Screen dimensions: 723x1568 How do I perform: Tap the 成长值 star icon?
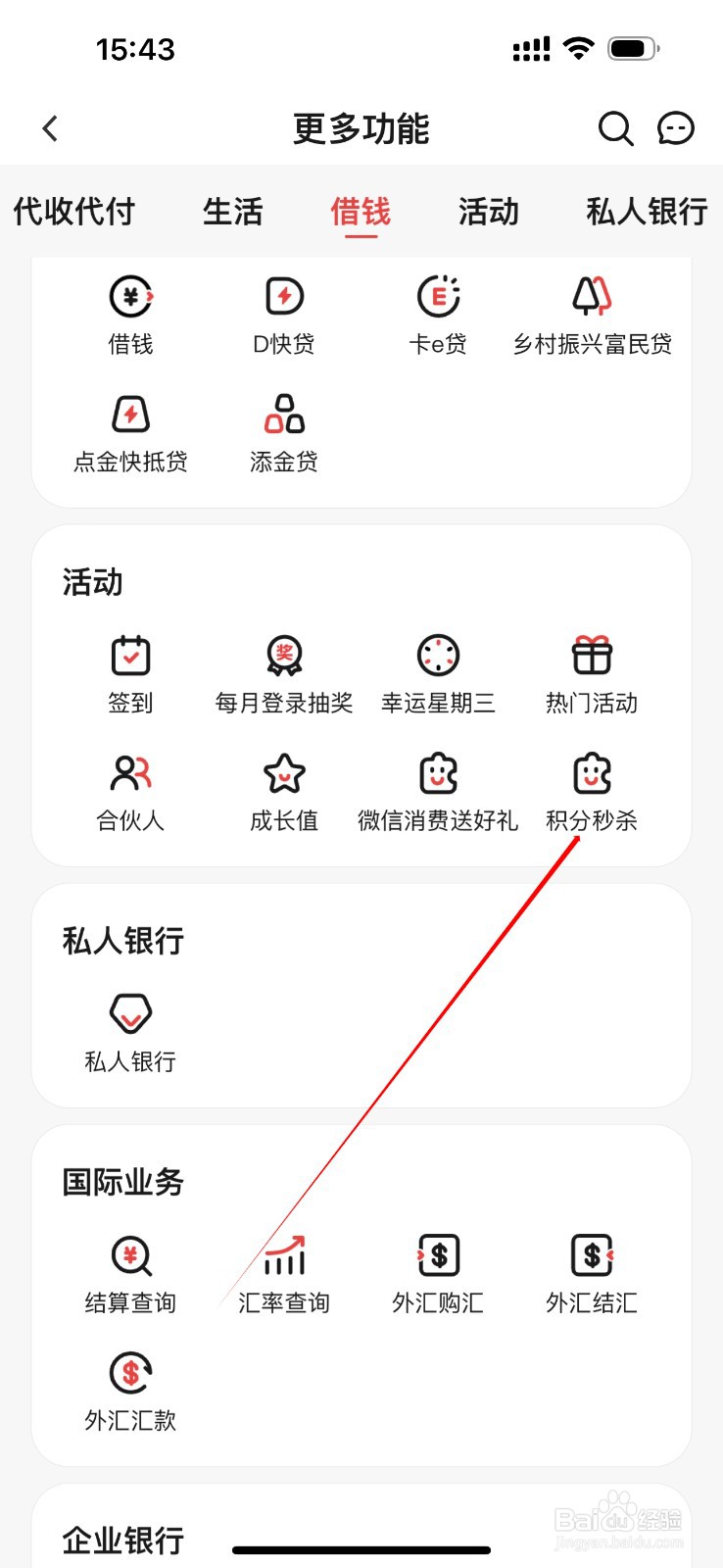pos(283,776)
